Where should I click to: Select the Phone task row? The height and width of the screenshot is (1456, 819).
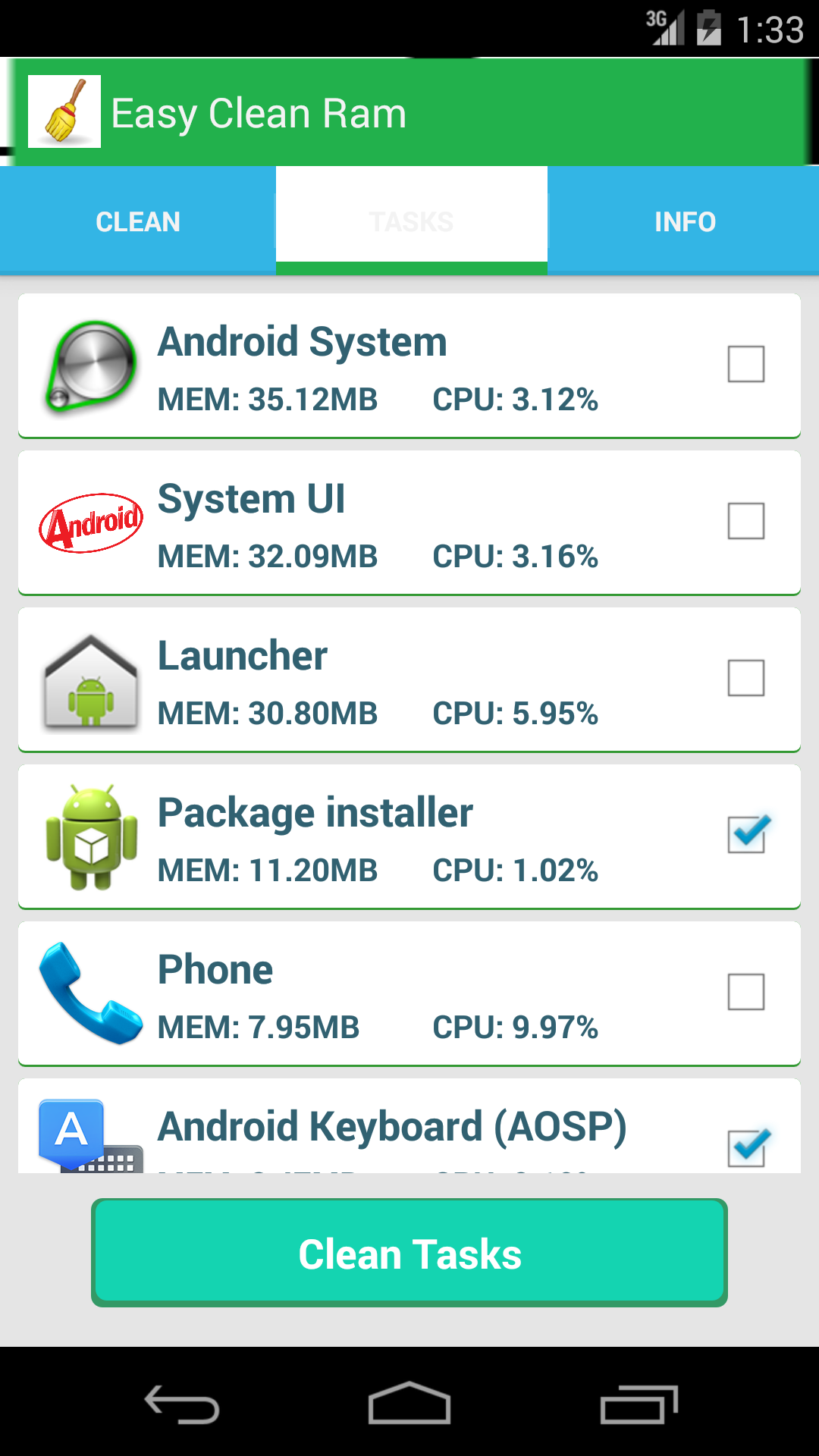coord(409,992)
